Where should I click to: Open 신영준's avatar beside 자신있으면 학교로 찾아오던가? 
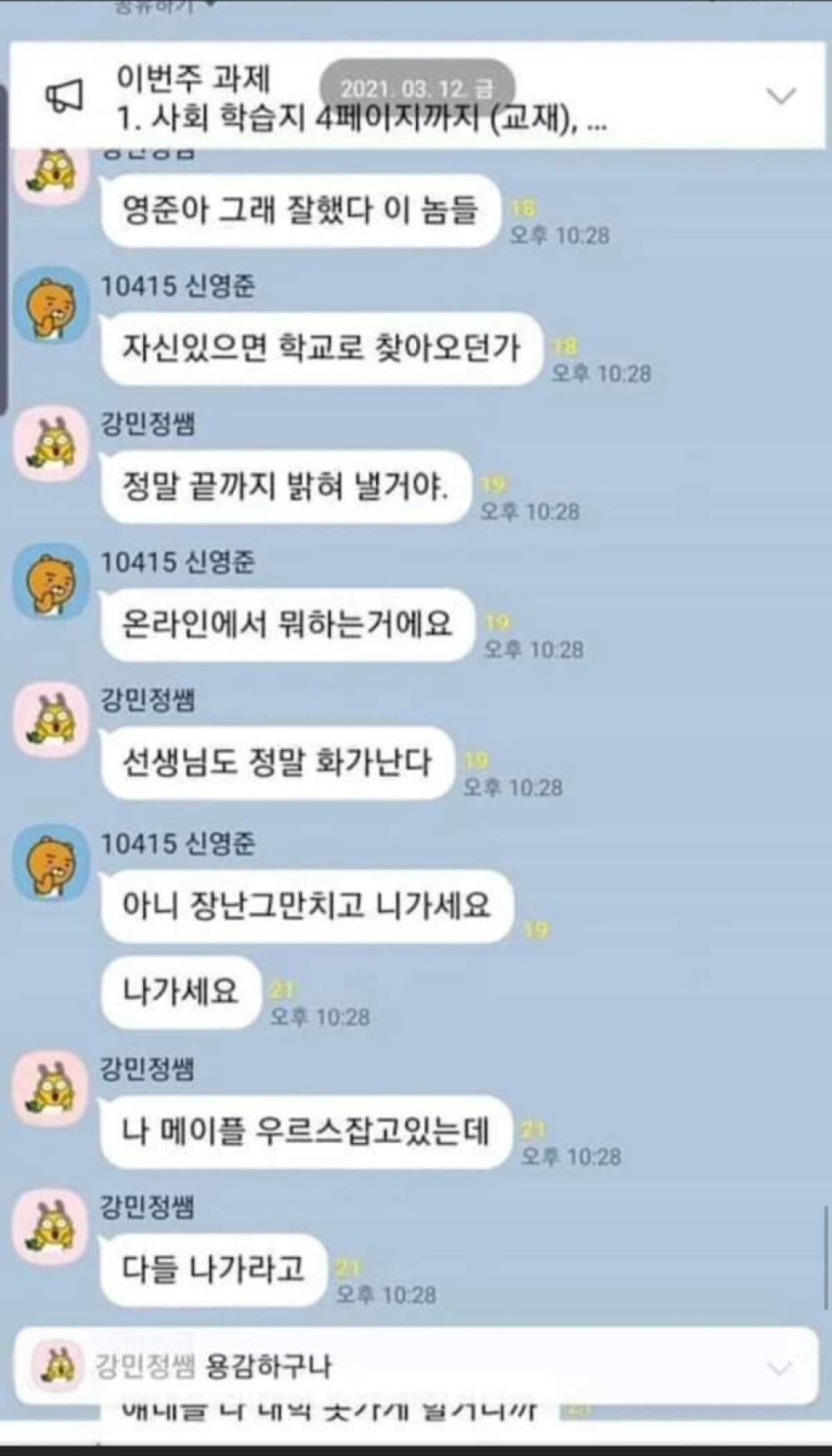pyautogui.click(x=51, y=306)
